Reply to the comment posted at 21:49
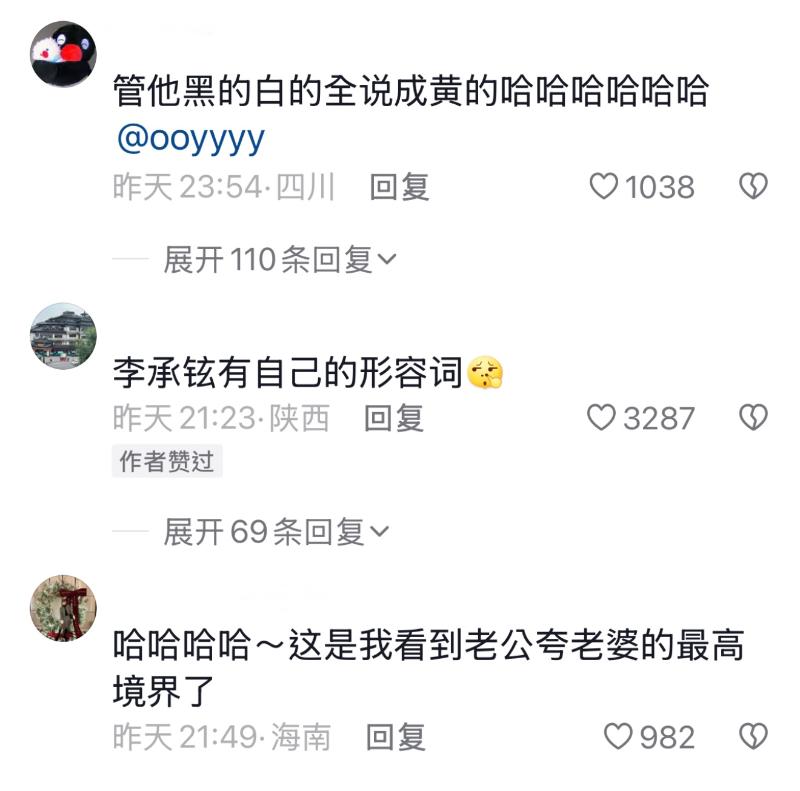This screenshot has width=800, height=791. [395, 737]
